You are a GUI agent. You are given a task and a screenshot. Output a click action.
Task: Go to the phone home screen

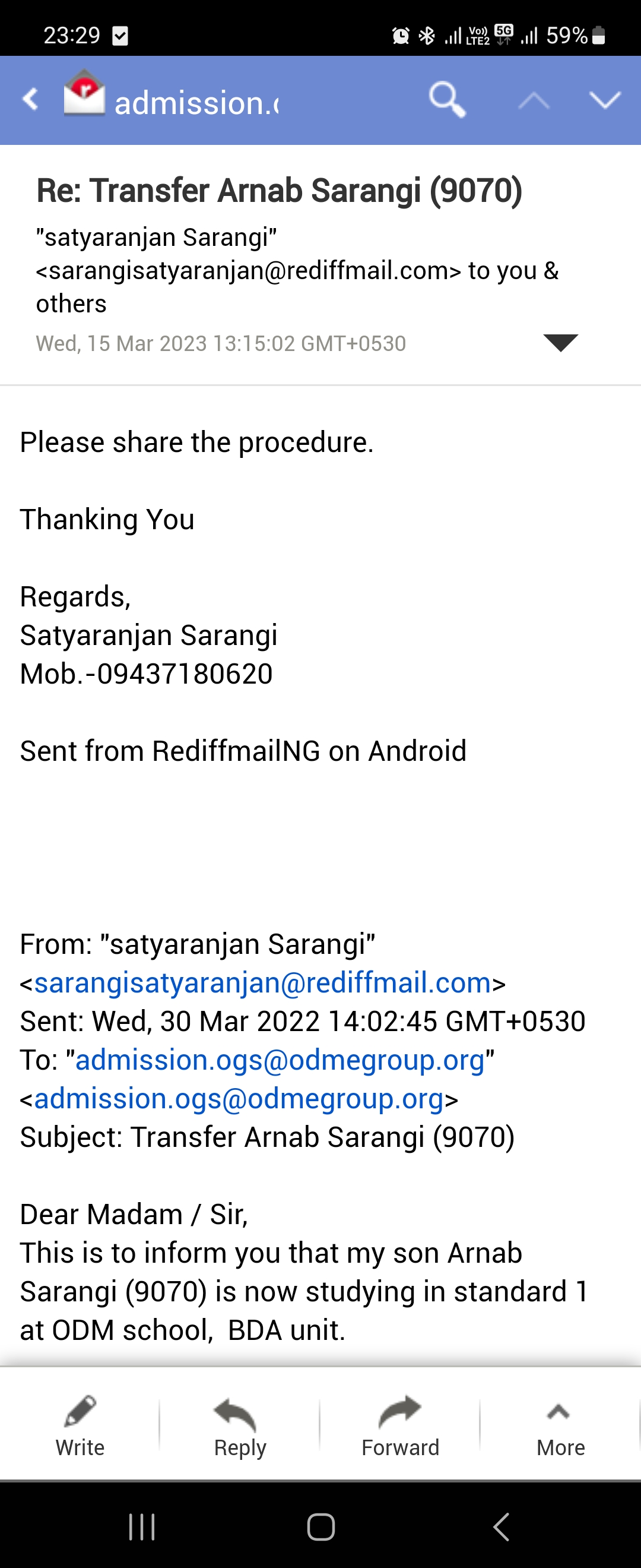point(320,1526)
